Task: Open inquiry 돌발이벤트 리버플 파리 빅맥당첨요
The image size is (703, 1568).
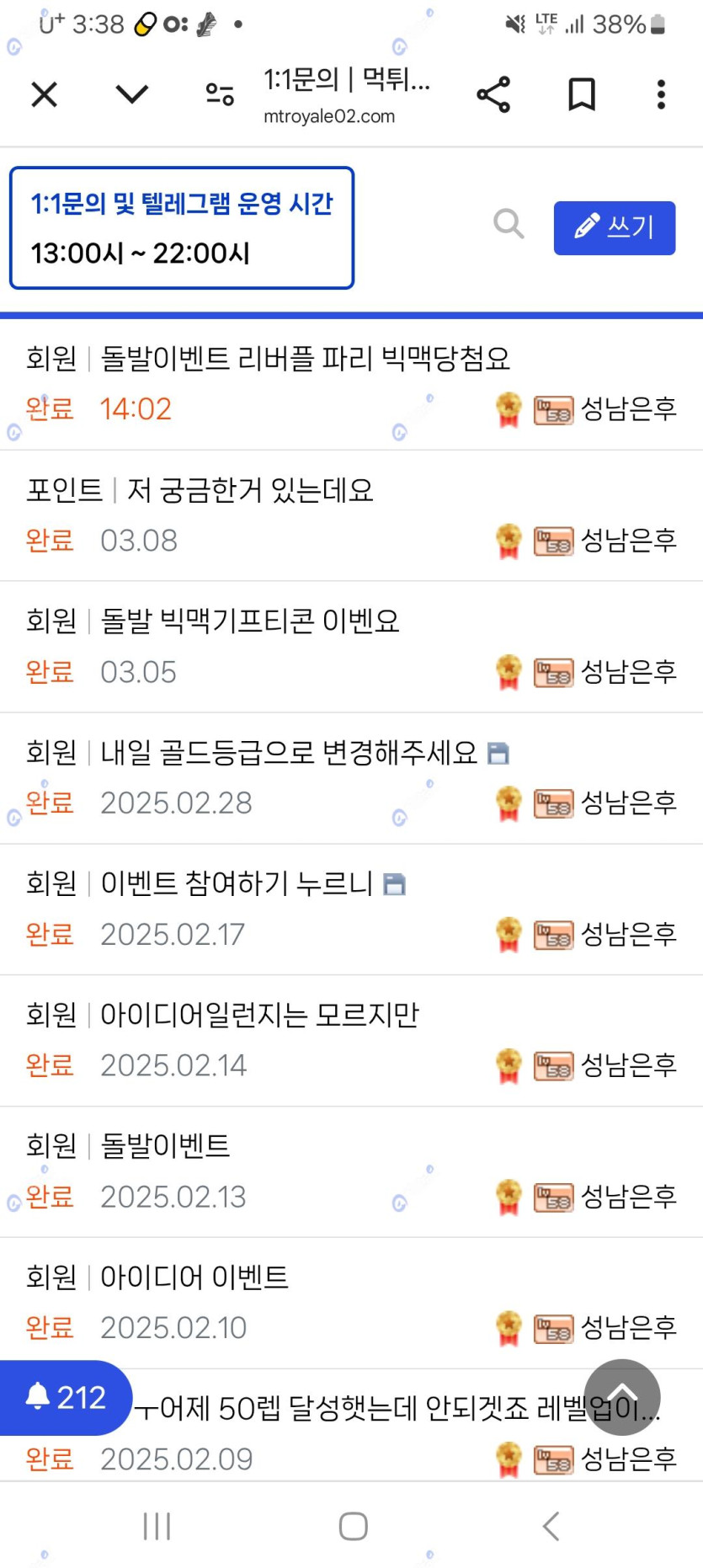Action: pyautogui.click(x=305, y=359)
